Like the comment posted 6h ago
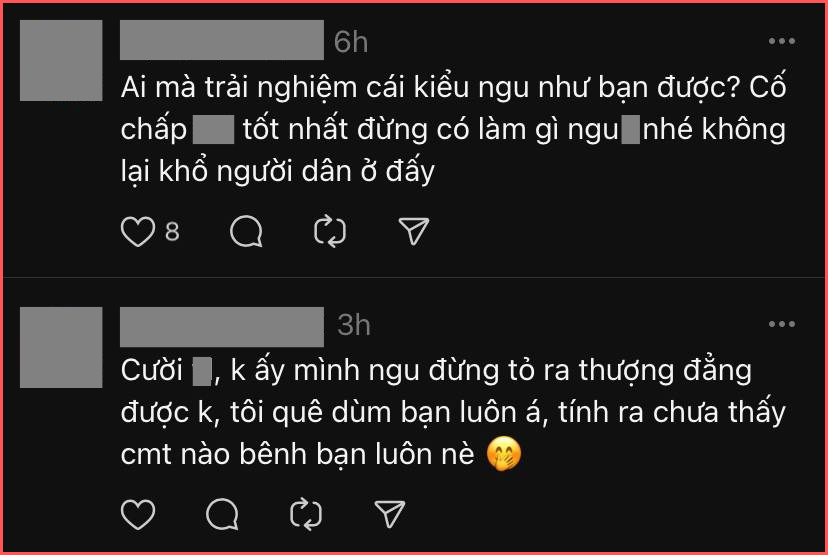Viewport: 828px width, 555px height. coord(135,232)
